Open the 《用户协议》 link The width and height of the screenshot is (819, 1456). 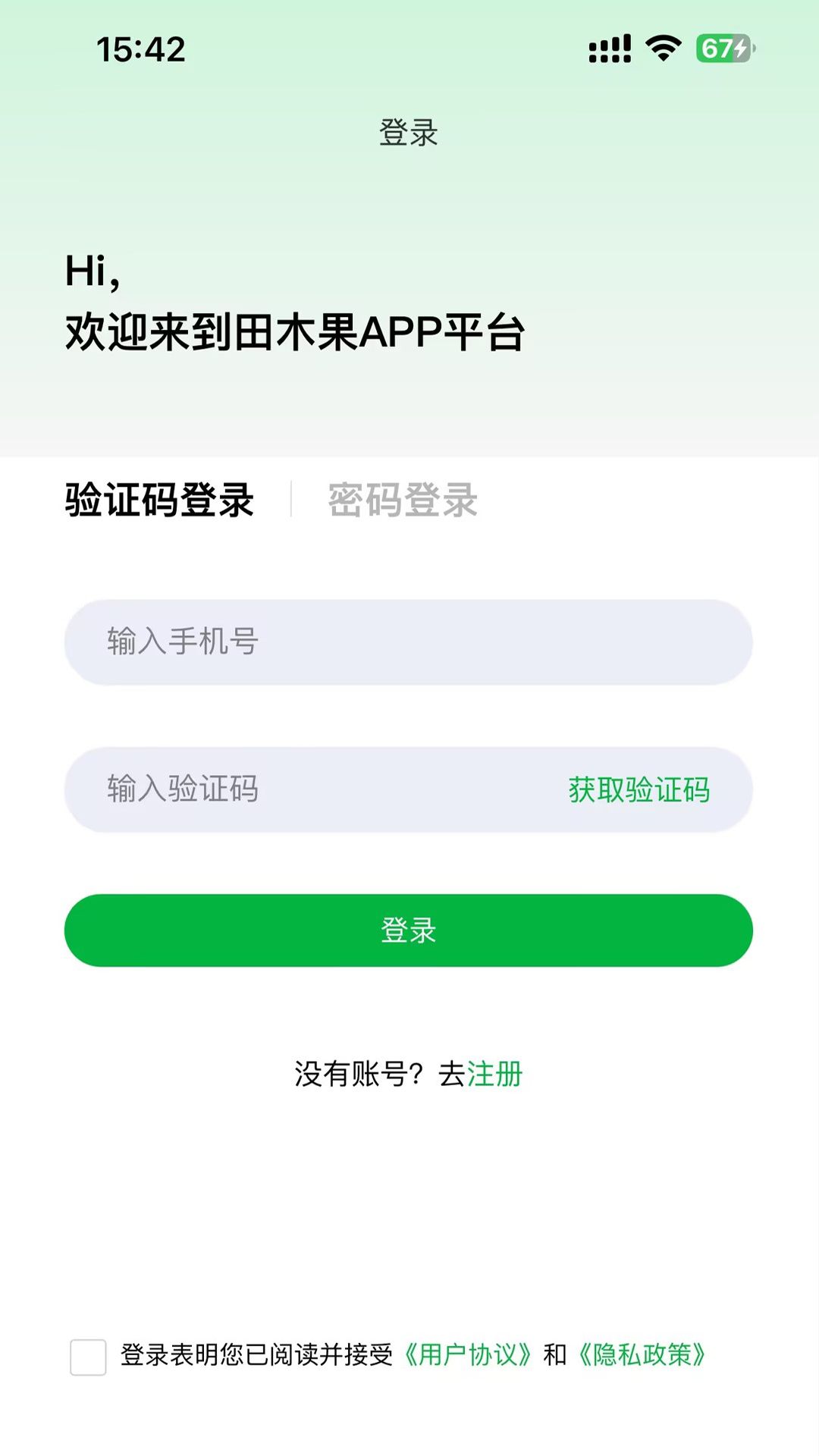click(467, 1354)
